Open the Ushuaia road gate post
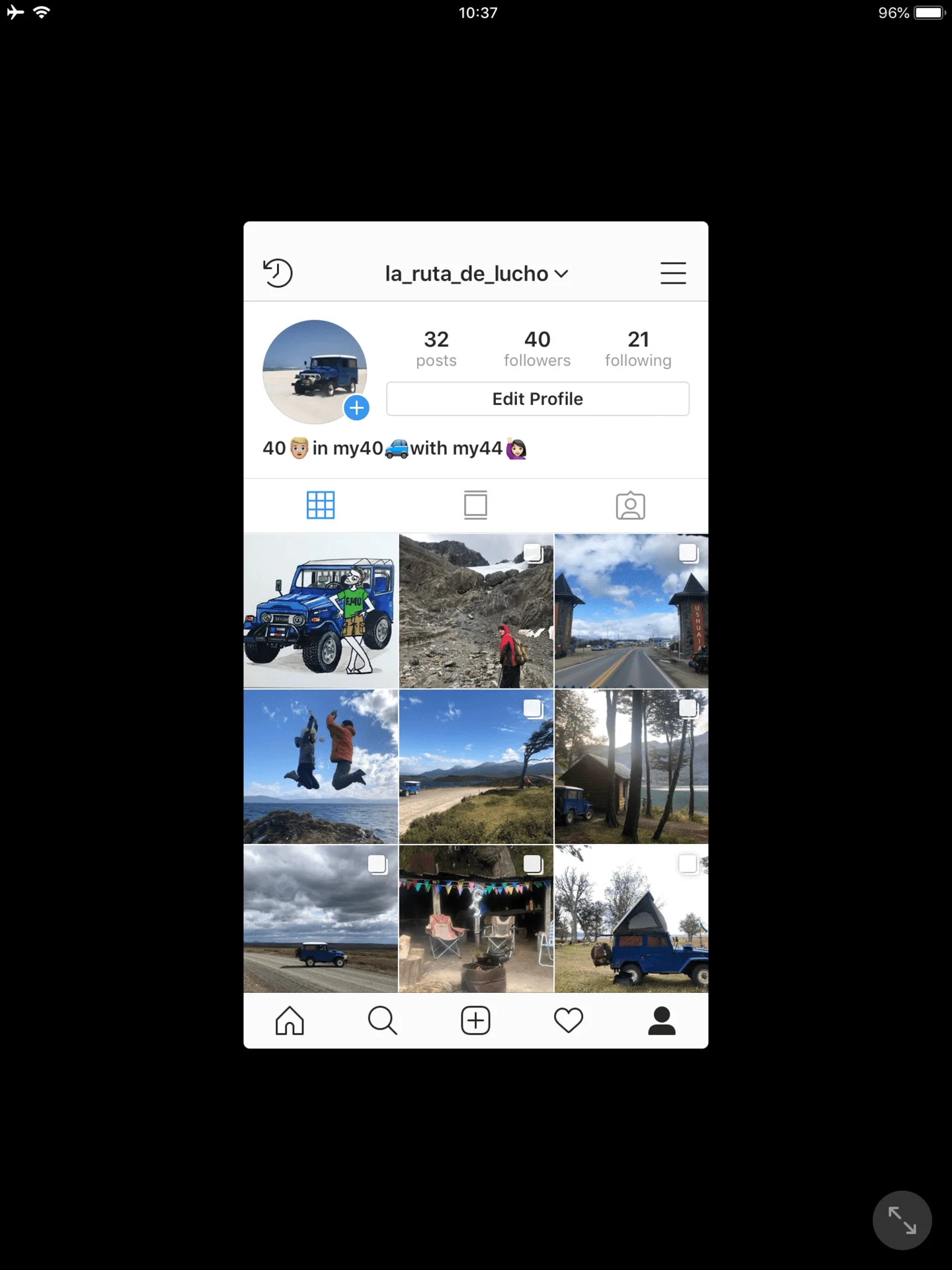 point(631,611)
